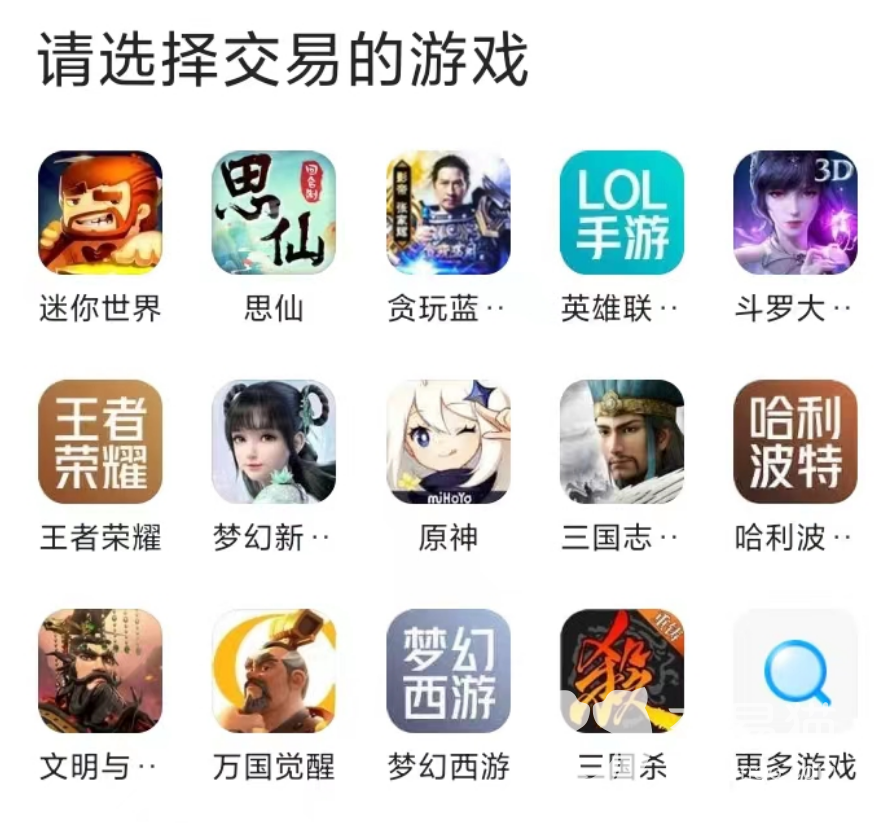This screenshot has height=823, width=896.
Task: Select 王者荣耀 for trading
Action: click(100, 441)
